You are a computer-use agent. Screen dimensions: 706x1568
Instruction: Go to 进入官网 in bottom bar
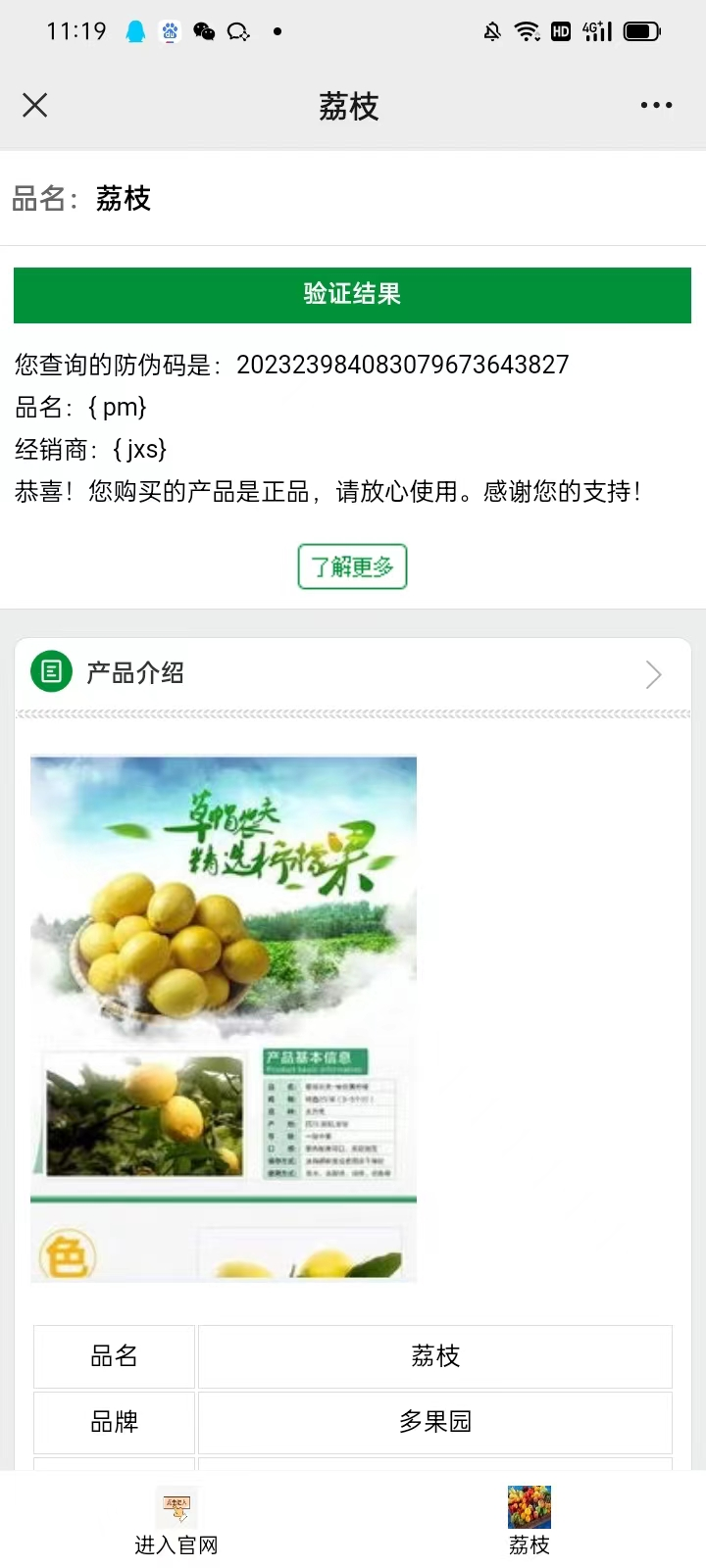[x=176, y=1521]
